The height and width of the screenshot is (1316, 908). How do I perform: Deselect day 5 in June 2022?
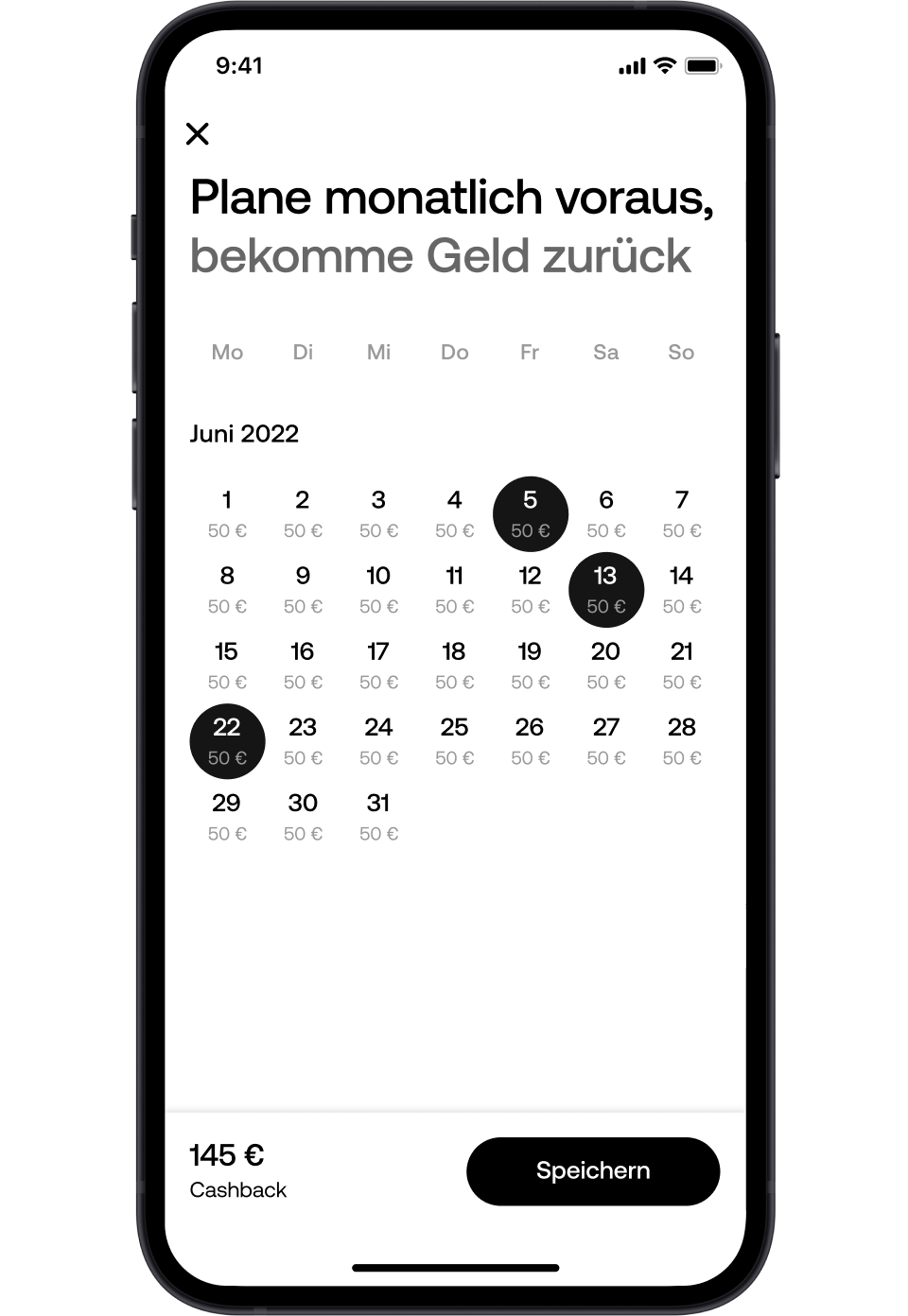[x=530, y=513]
